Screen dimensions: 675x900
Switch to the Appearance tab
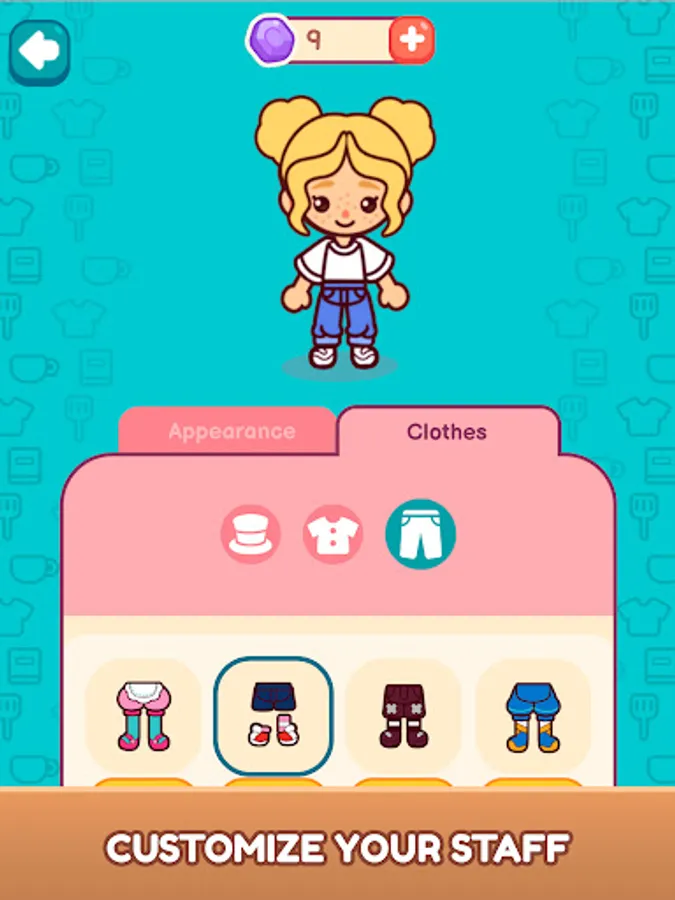pyautogui.click(x=231, y=432)
